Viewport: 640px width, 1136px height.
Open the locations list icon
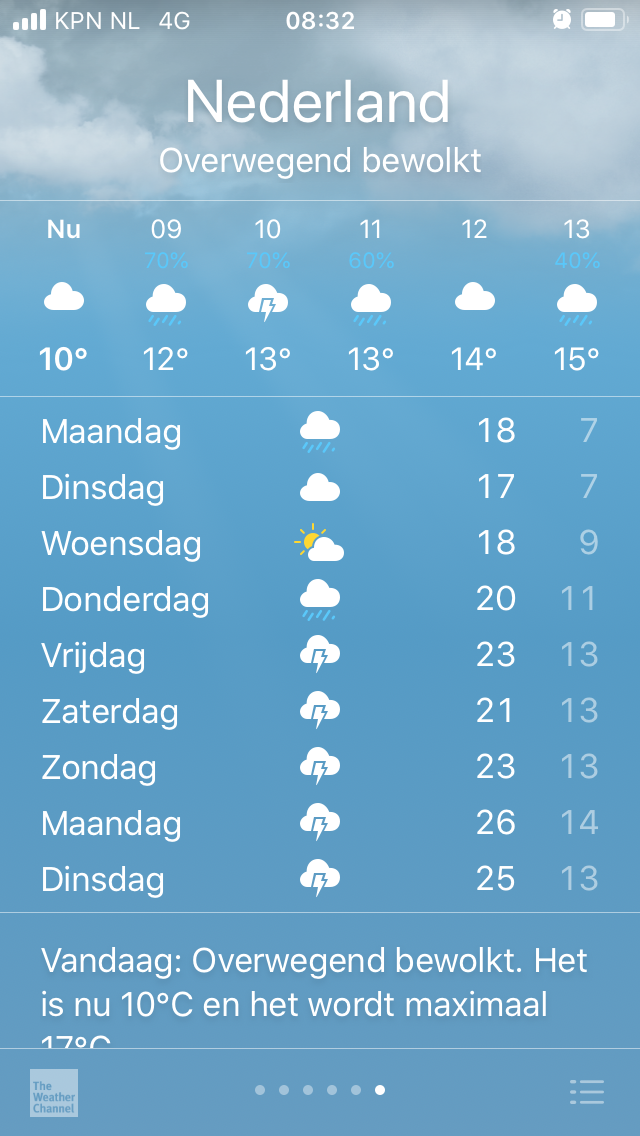[586, 1092]
